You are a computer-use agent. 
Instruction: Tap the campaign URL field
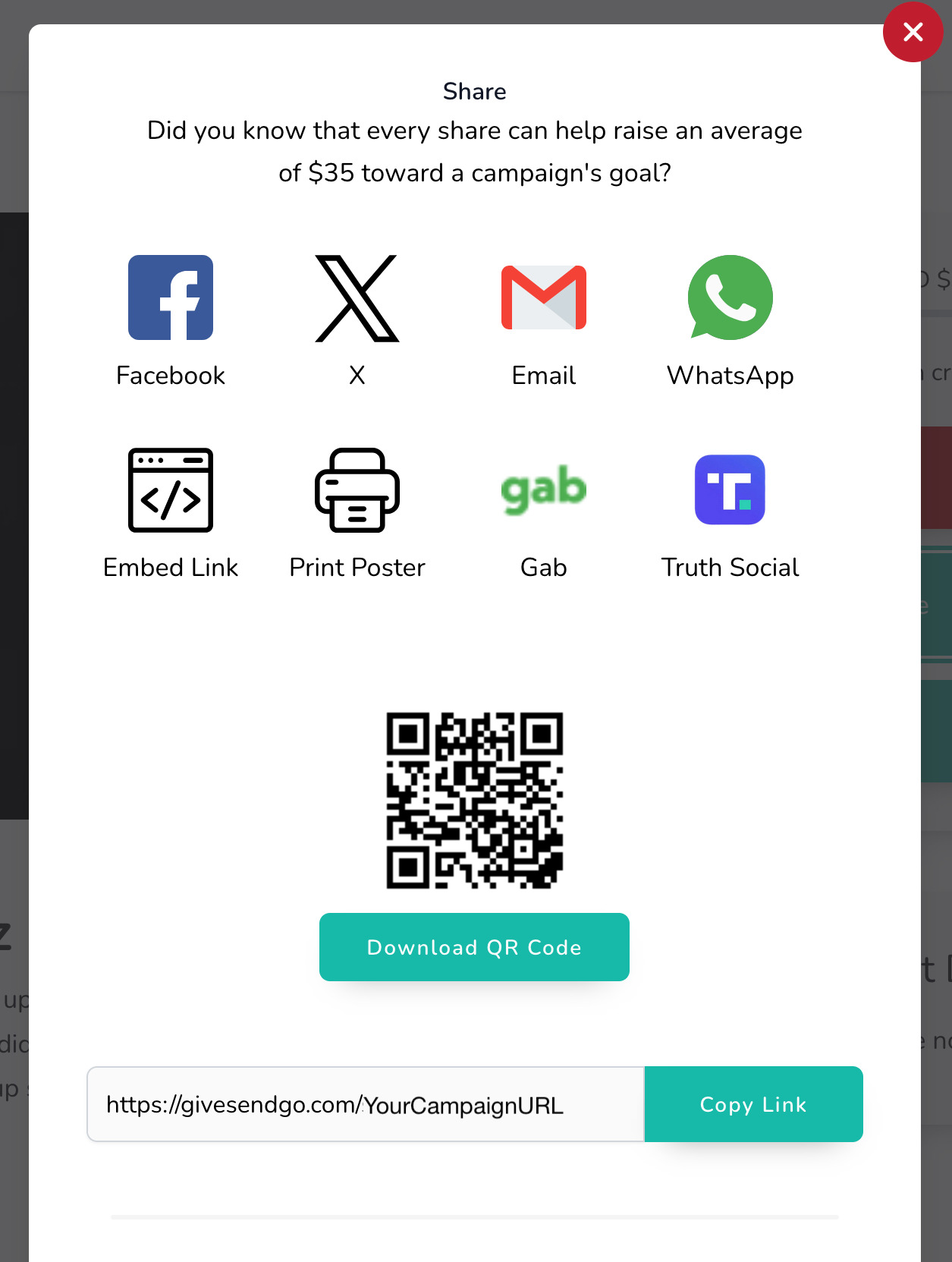tap(365, 1104)
